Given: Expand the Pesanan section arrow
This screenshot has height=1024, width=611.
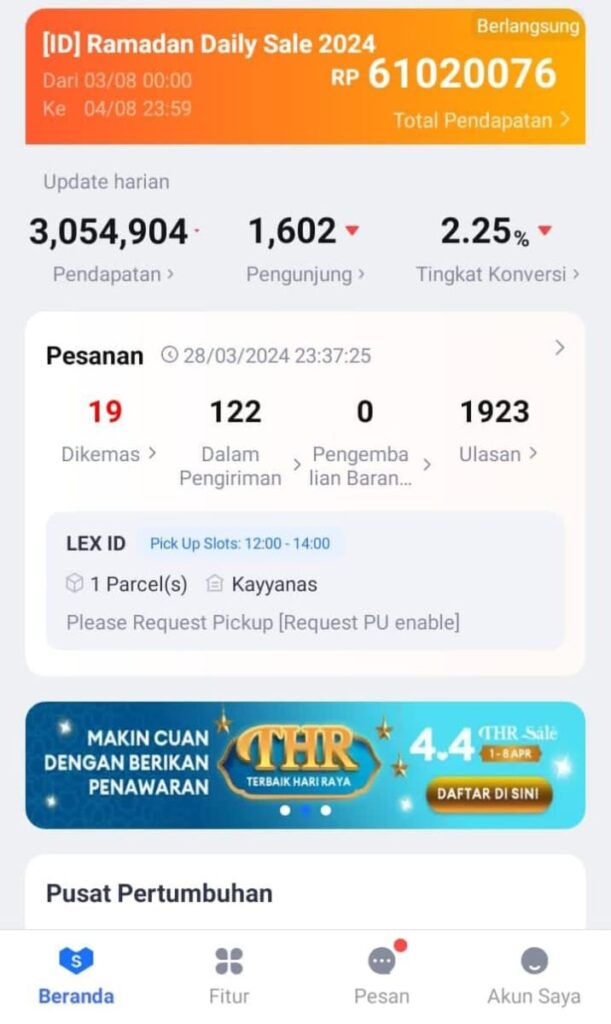Looking at the screenshot, I should click(559, 348).
